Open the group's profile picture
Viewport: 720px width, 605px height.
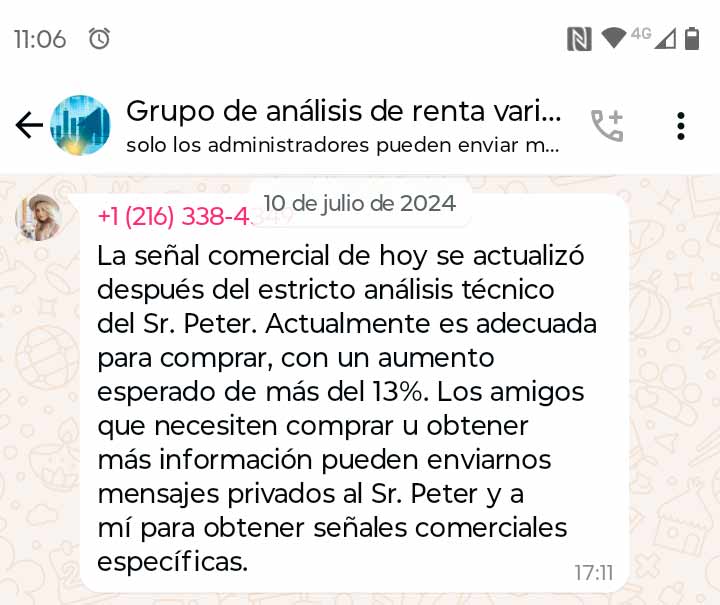pos(80,125)
